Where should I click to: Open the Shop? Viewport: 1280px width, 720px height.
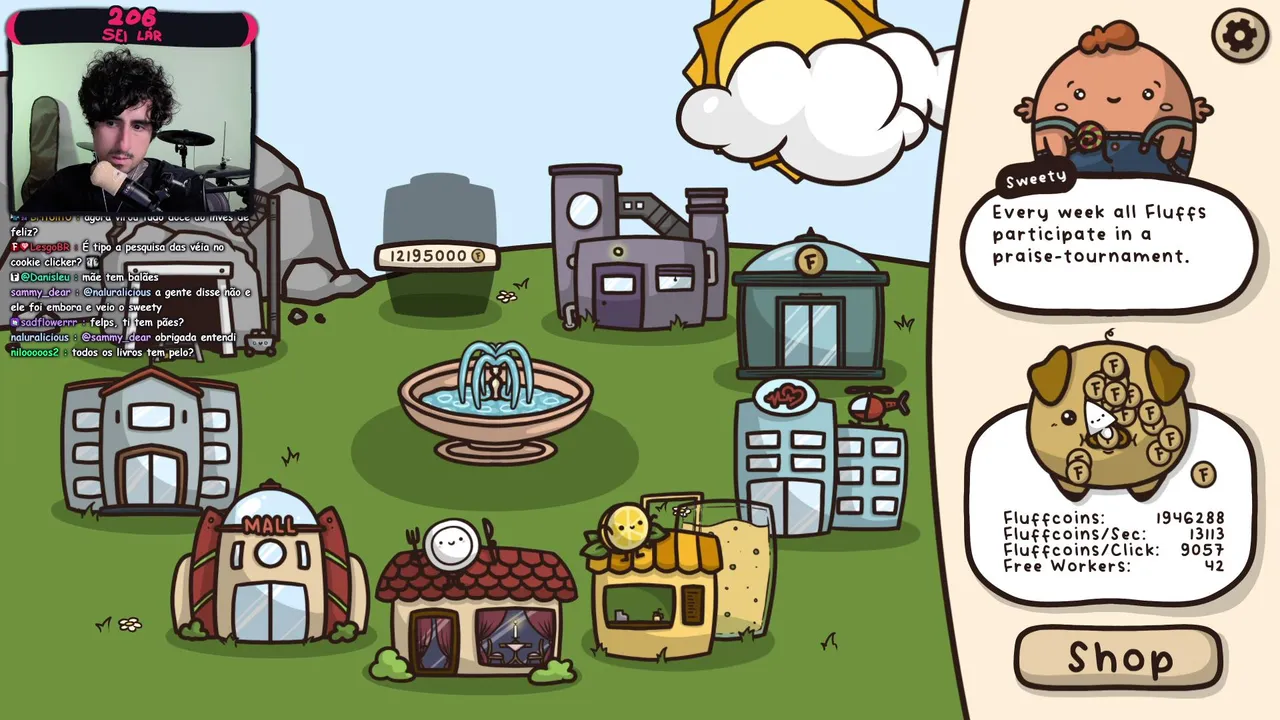coord(1119,657)
